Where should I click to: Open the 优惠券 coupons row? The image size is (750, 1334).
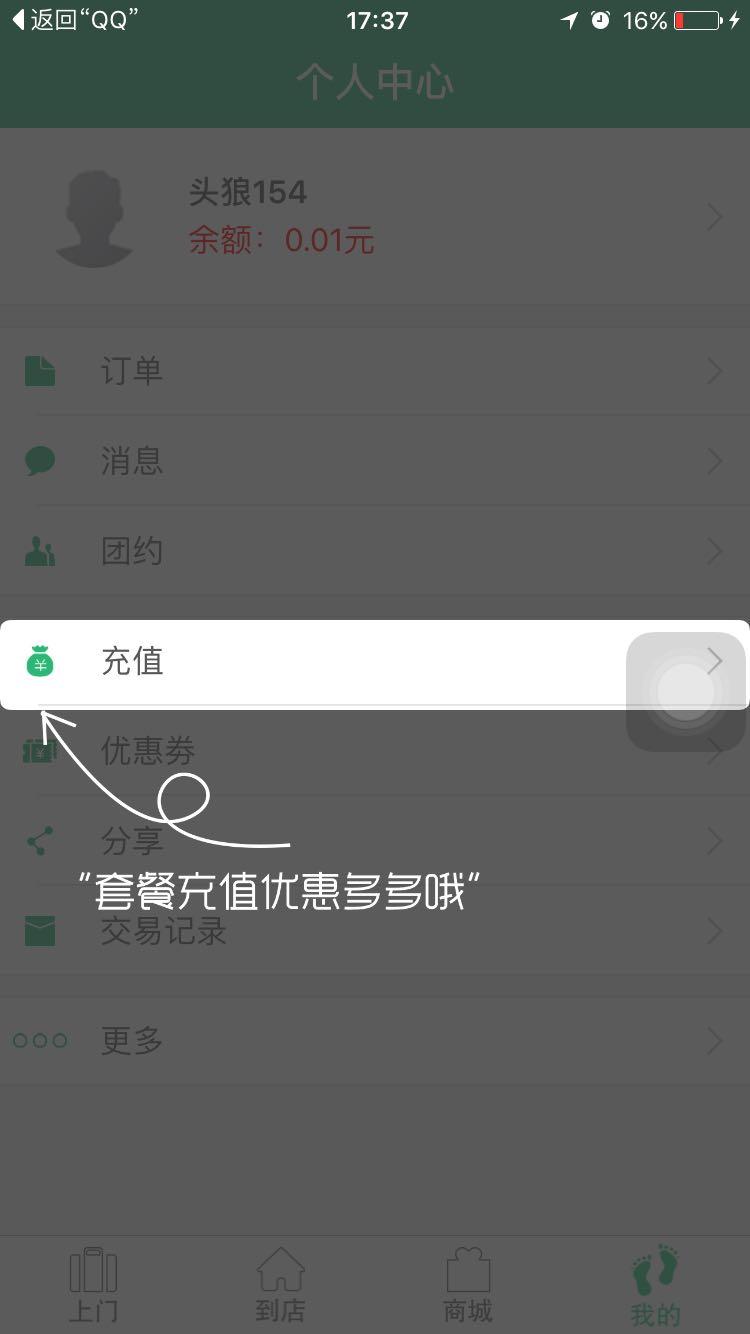[x=375, y=752]
